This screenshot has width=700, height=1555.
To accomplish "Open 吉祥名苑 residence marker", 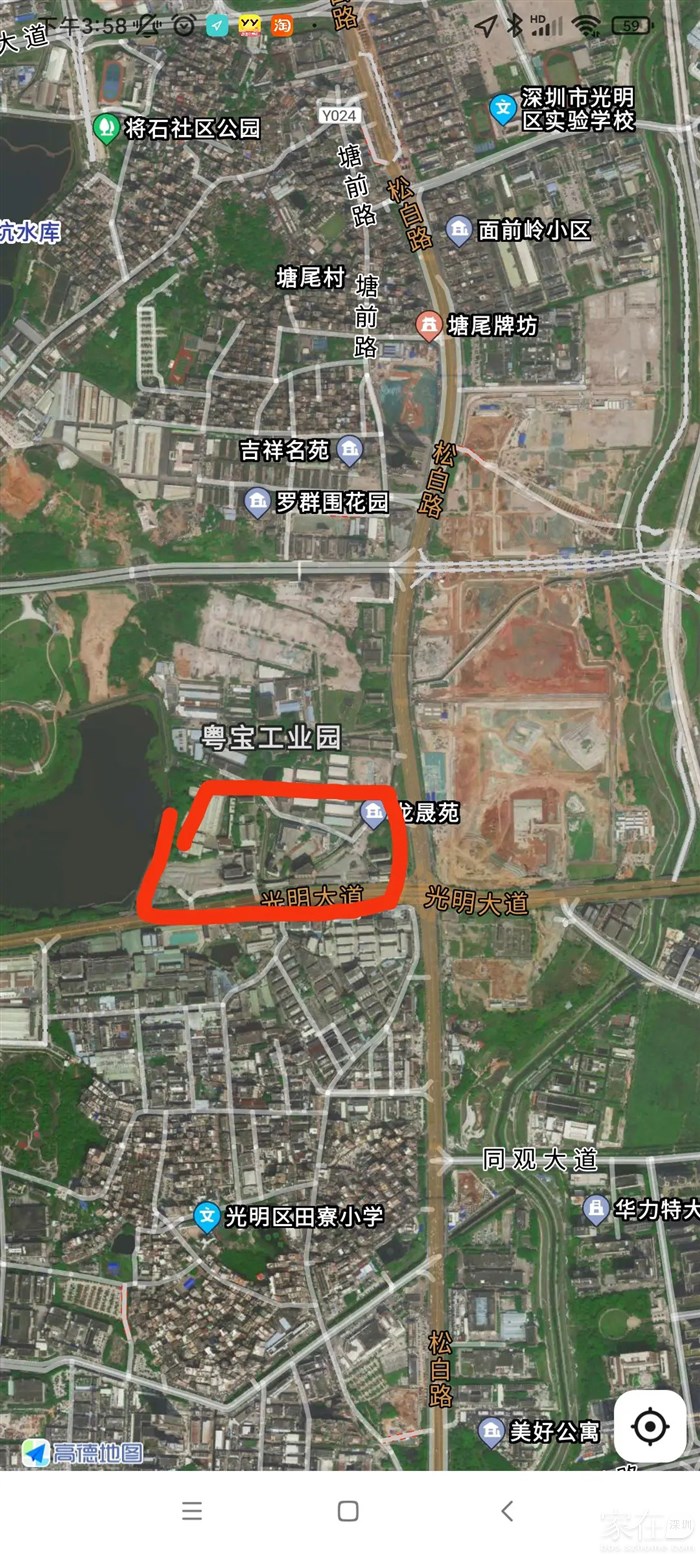I will pos(350,451).
